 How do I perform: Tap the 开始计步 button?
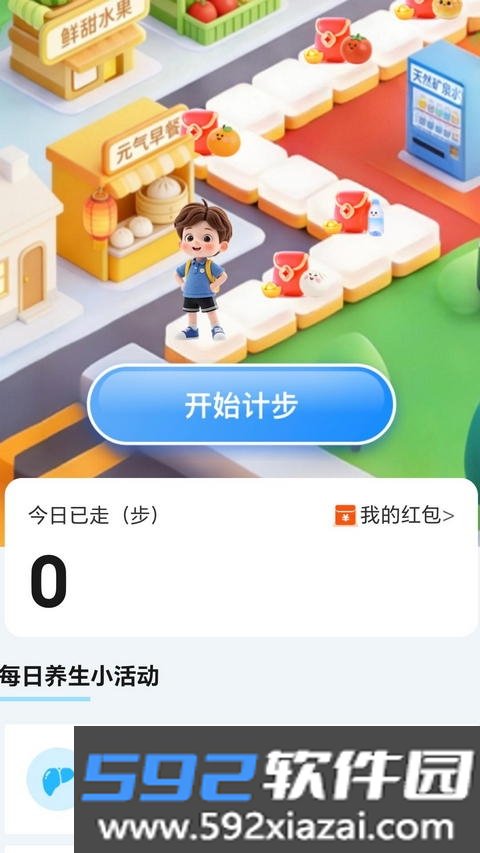tap(241, 405)
